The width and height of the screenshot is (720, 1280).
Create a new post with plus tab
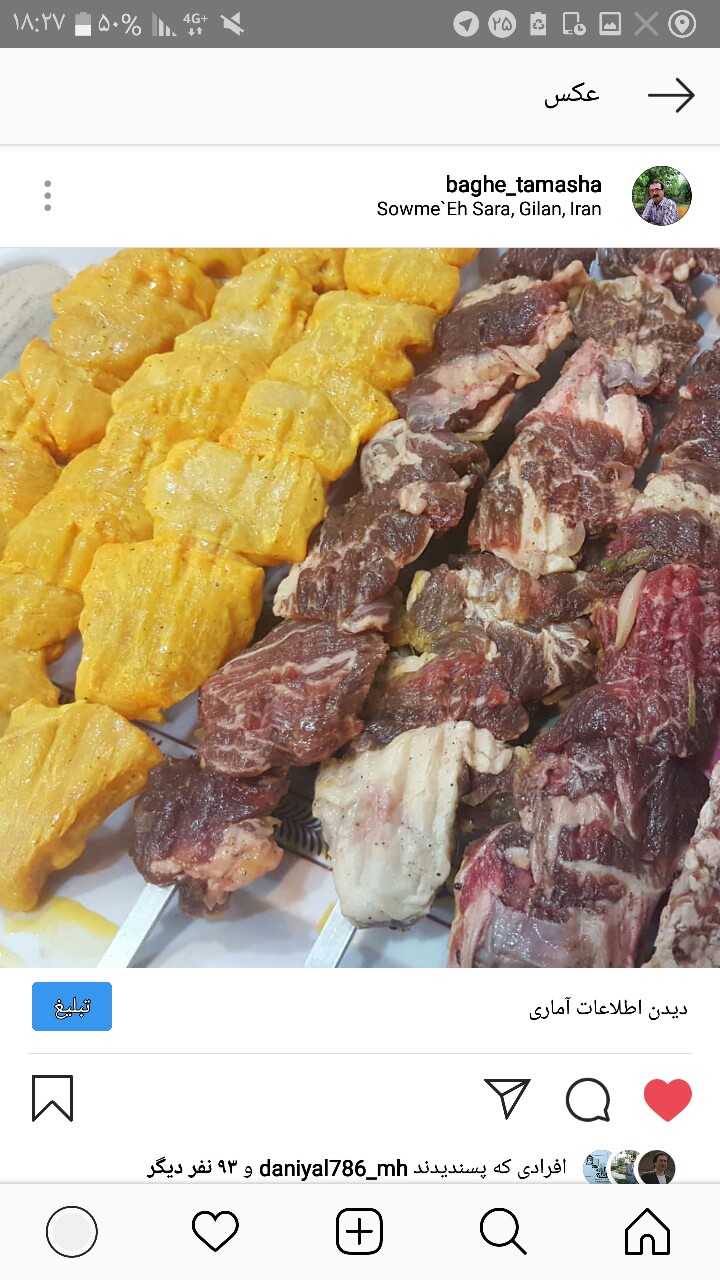[x=359, y=1231]
